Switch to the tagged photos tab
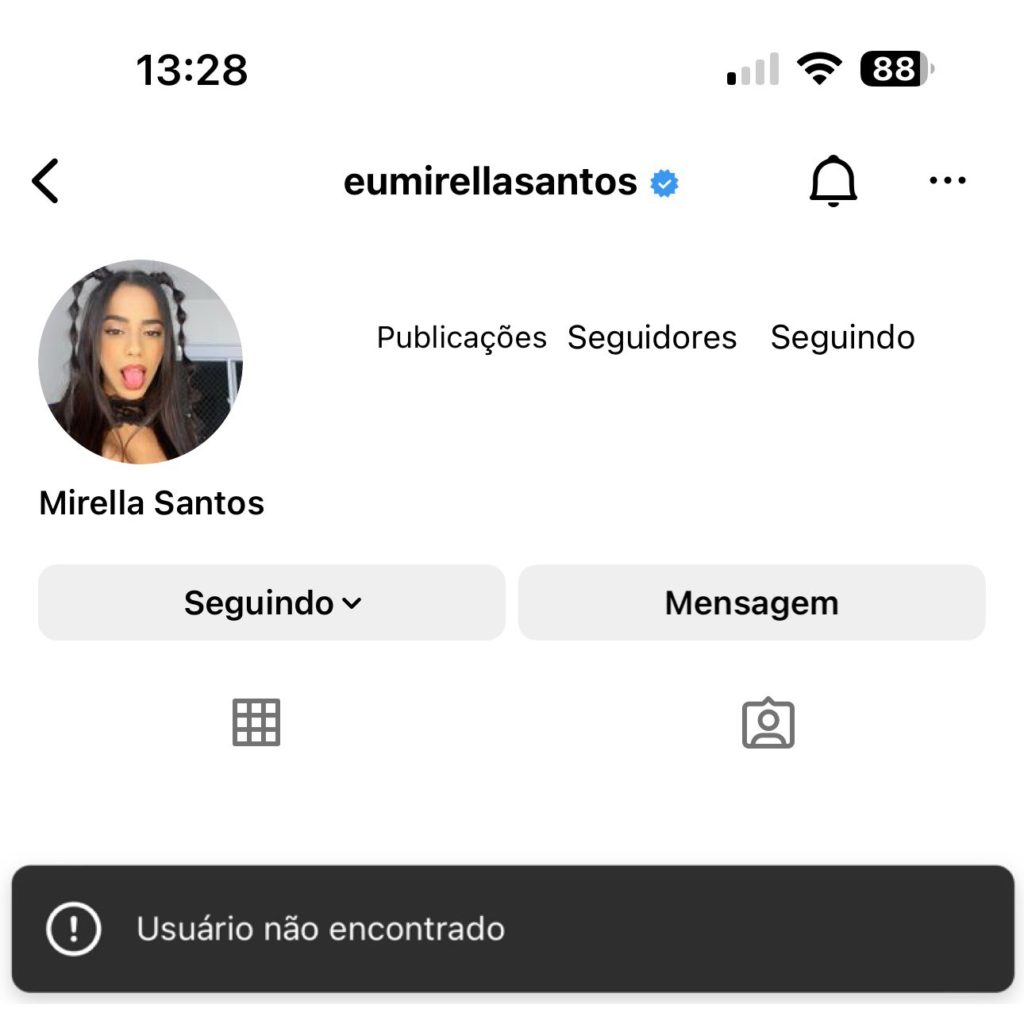The height and width of the screenshot is (1024, 1024). click(767, 723)
